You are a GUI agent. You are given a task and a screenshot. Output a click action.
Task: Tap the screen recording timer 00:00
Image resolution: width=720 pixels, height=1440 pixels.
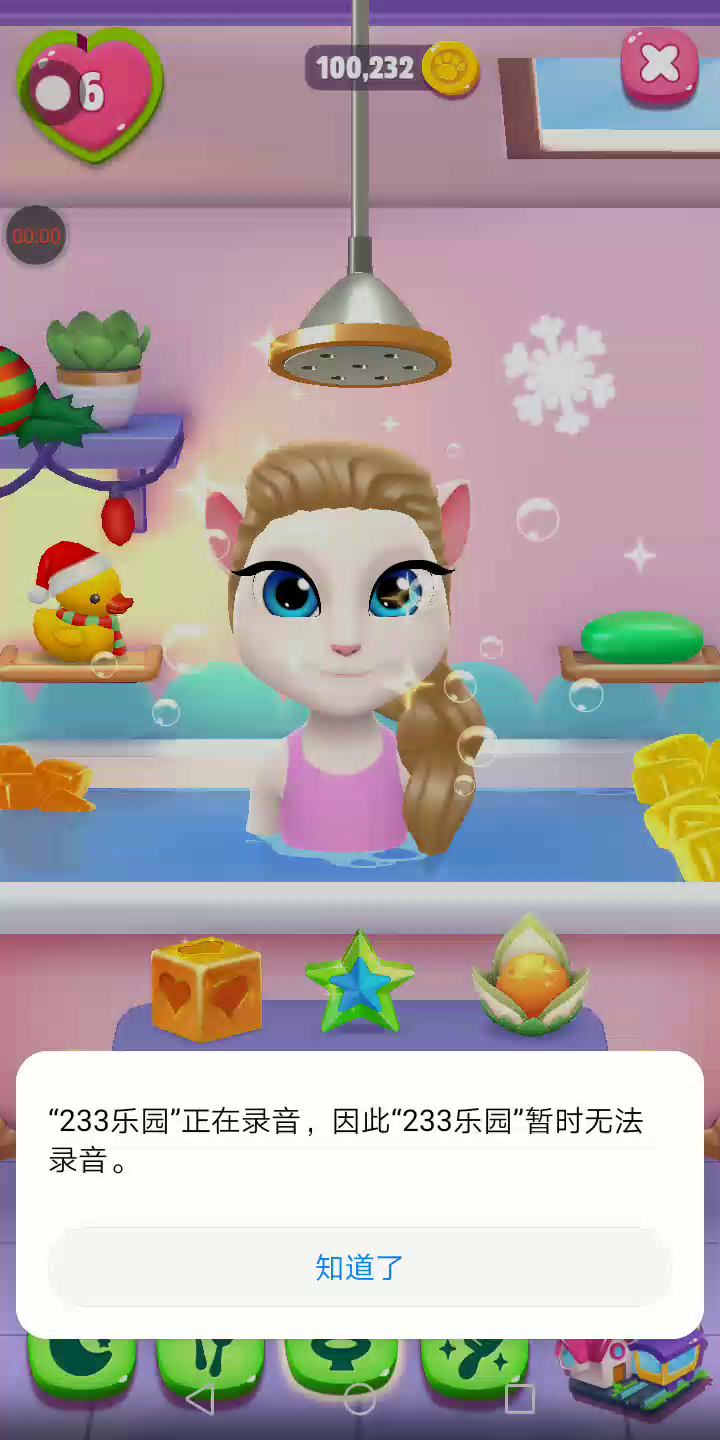coord(37,236)
